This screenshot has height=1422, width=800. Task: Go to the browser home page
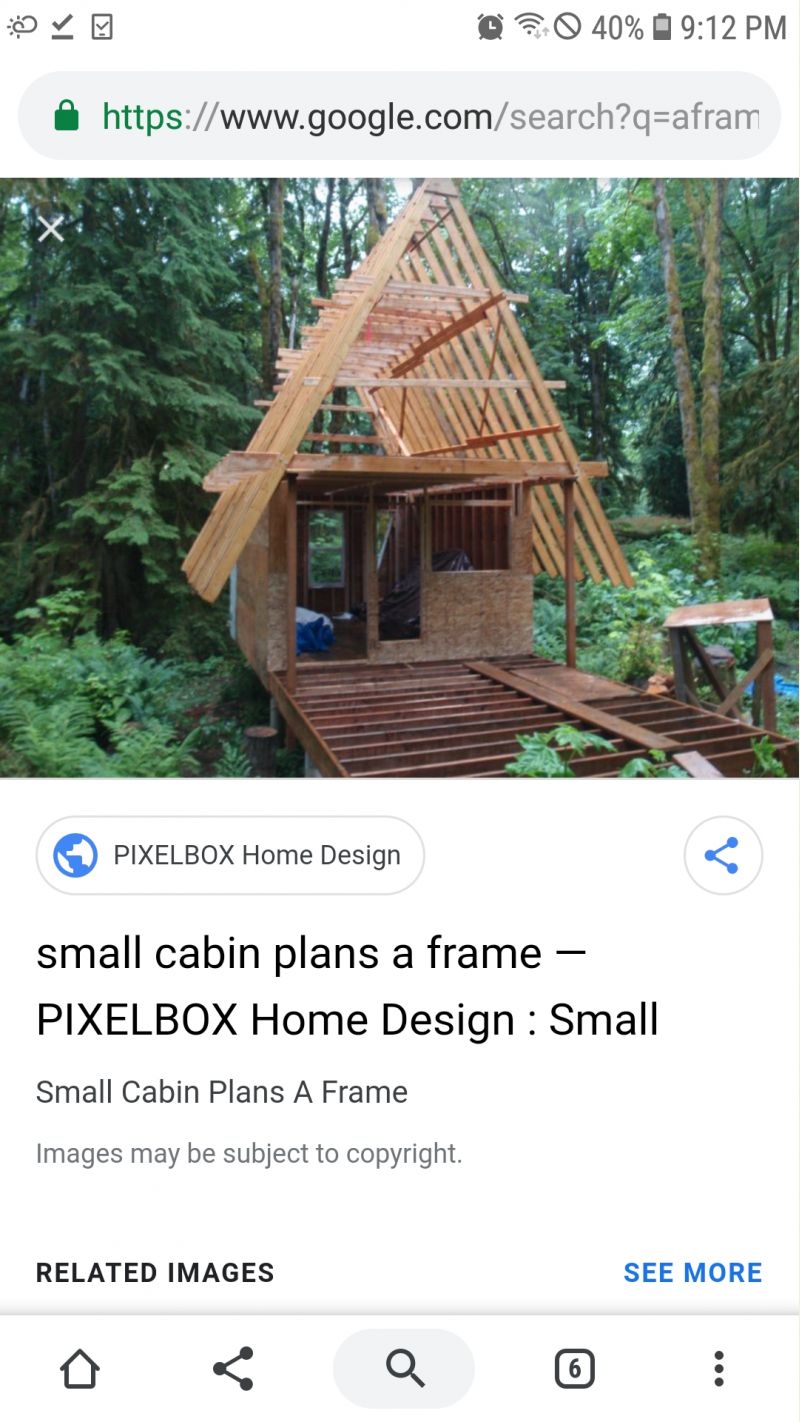coord(80,1368)
